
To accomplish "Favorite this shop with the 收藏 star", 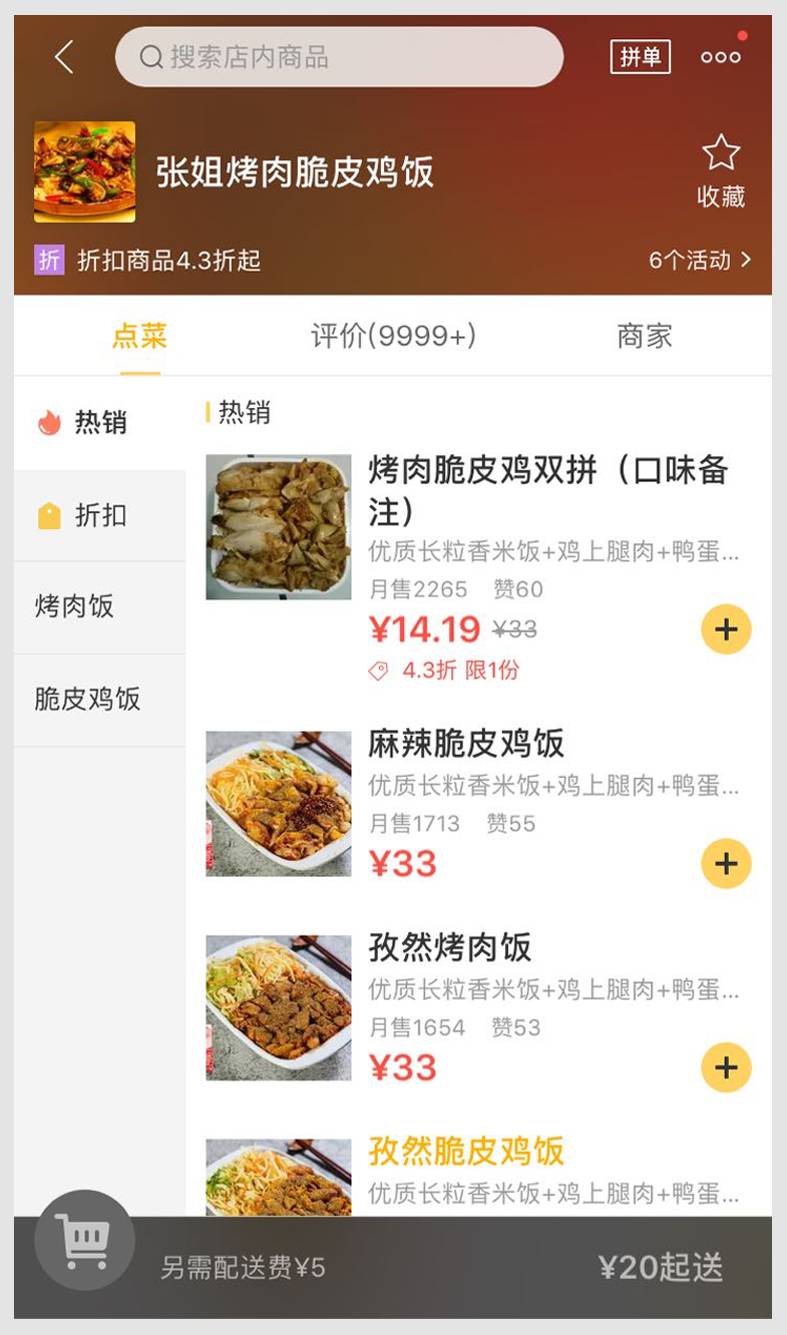I will pos(721,170).
